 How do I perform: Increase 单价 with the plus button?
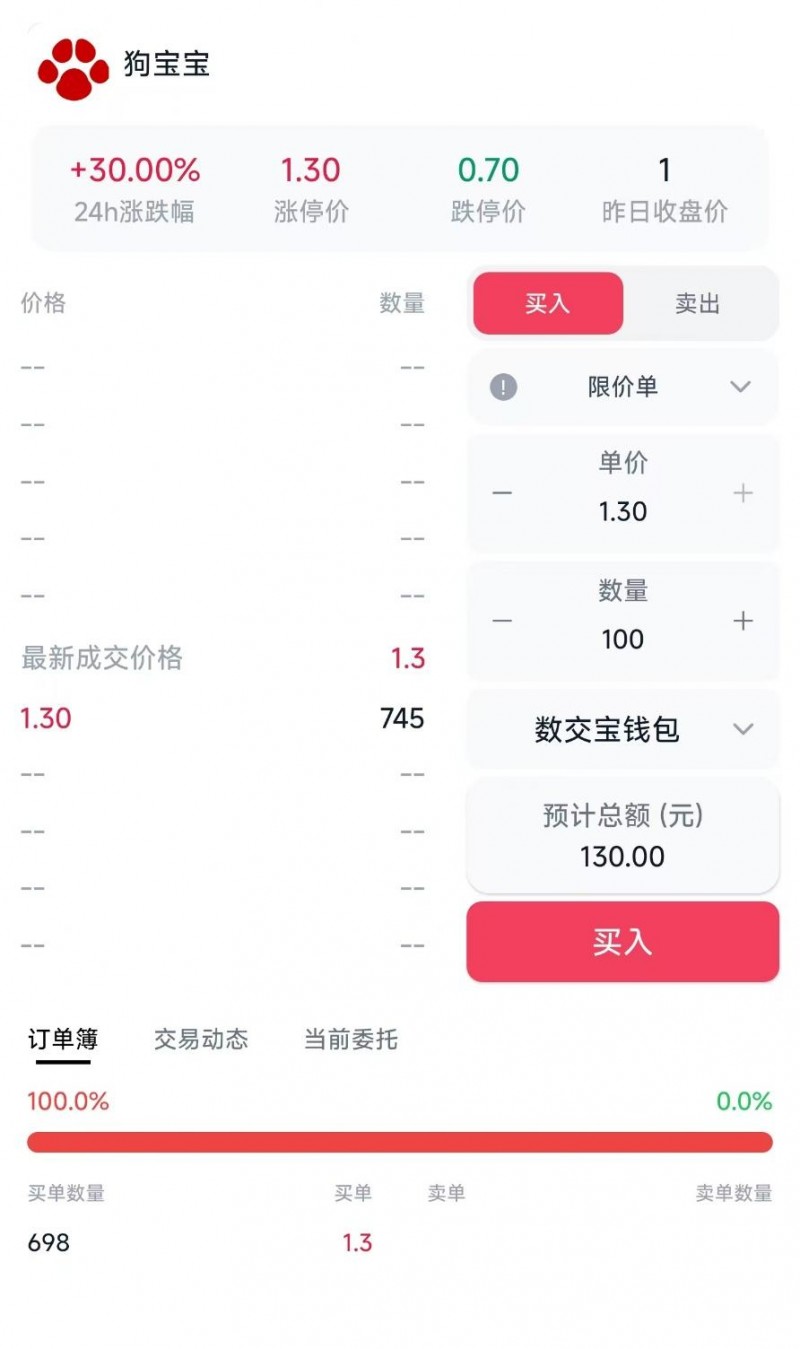pyautogui.click(x=743, y=493)
